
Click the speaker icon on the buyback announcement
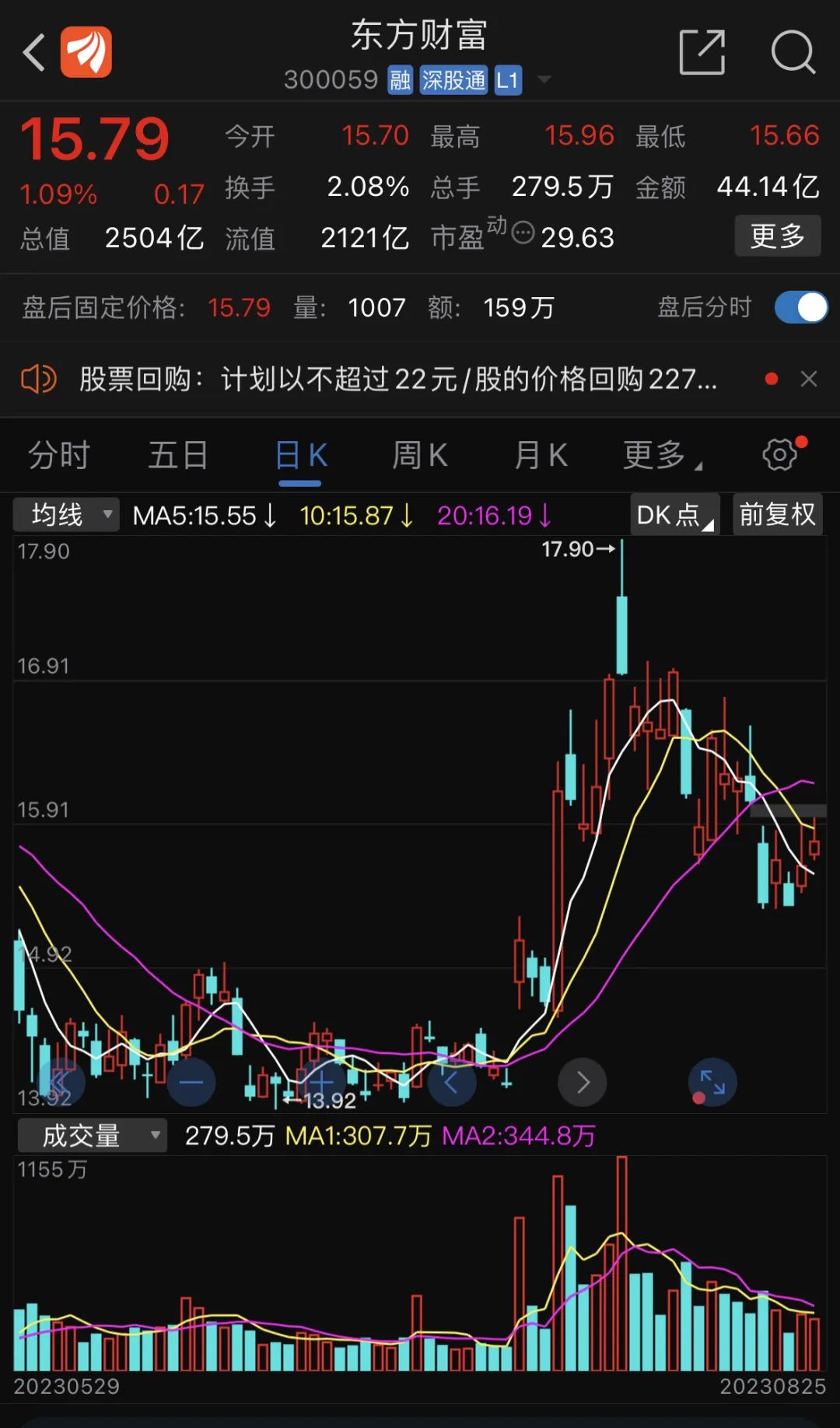[40, 379]
